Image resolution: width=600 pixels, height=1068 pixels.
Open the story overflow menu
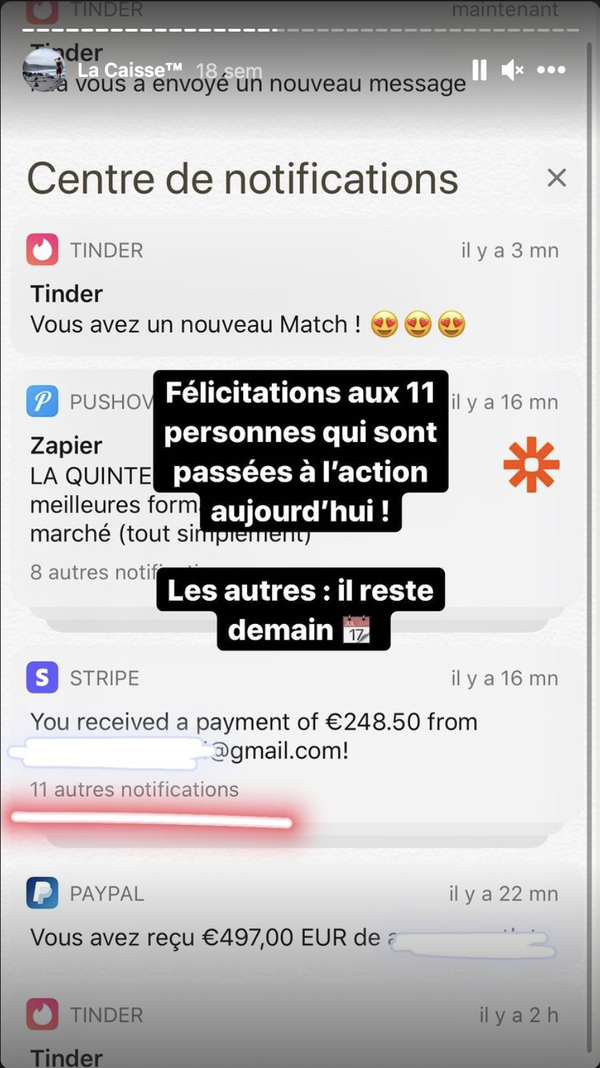552,70
